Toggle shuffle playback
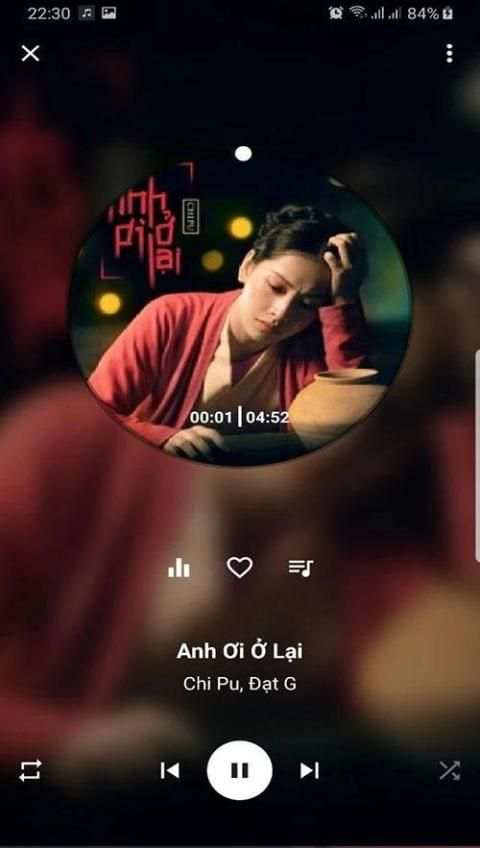 point(450,770)
